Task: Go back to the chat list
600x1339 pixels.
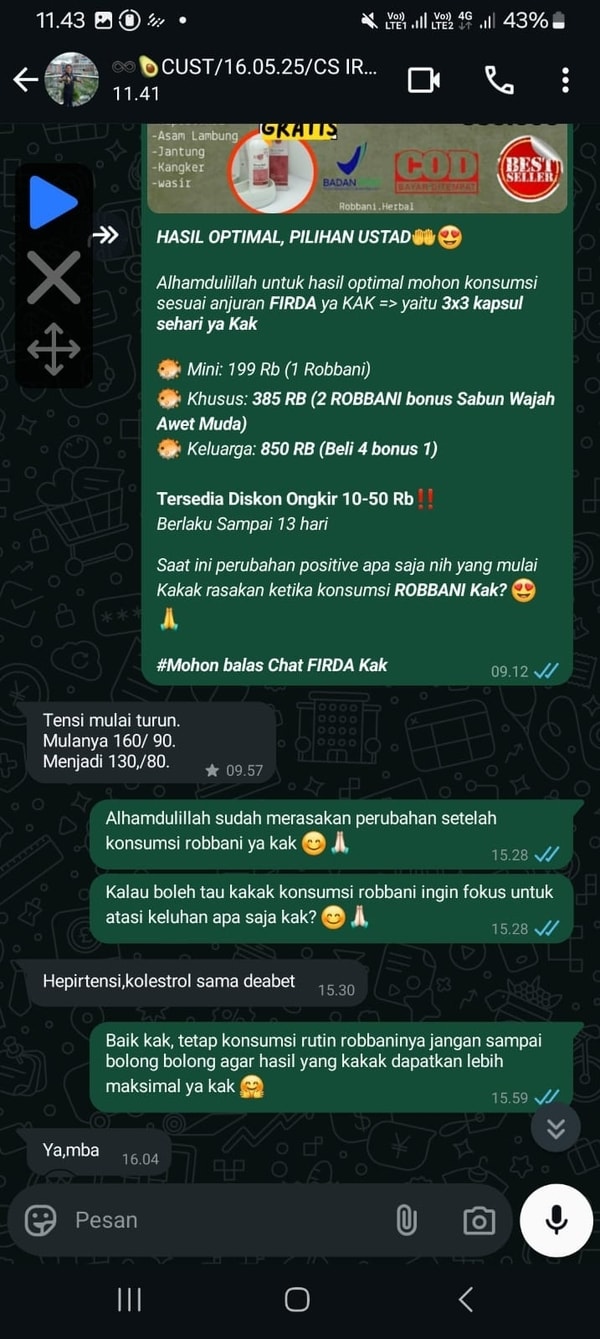Action: [24, 80]
